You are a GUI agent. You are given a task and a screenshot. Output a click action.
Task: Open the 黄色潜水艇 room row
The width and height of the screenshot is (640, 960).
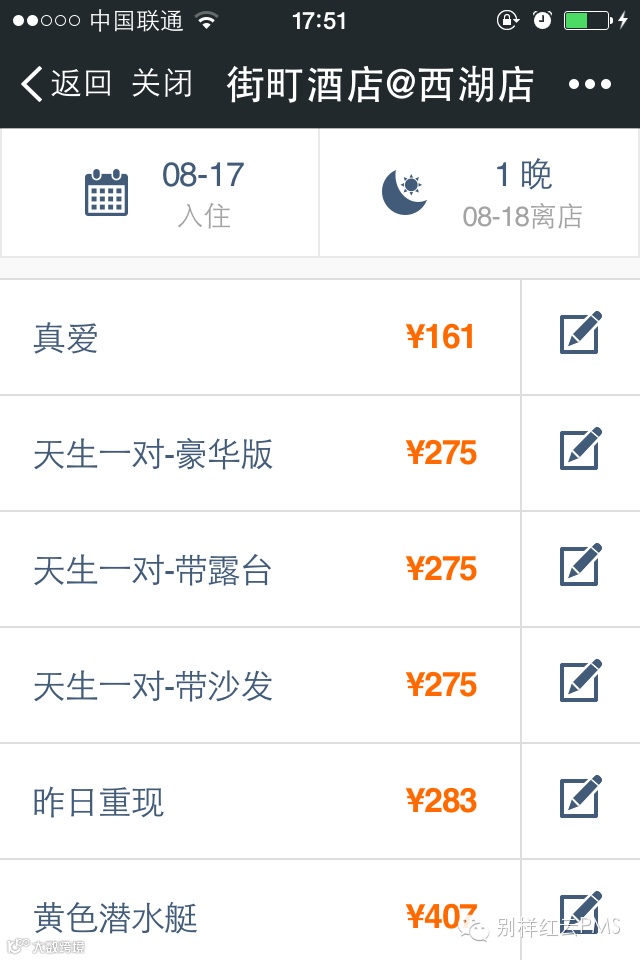click(x=260, y=910)
